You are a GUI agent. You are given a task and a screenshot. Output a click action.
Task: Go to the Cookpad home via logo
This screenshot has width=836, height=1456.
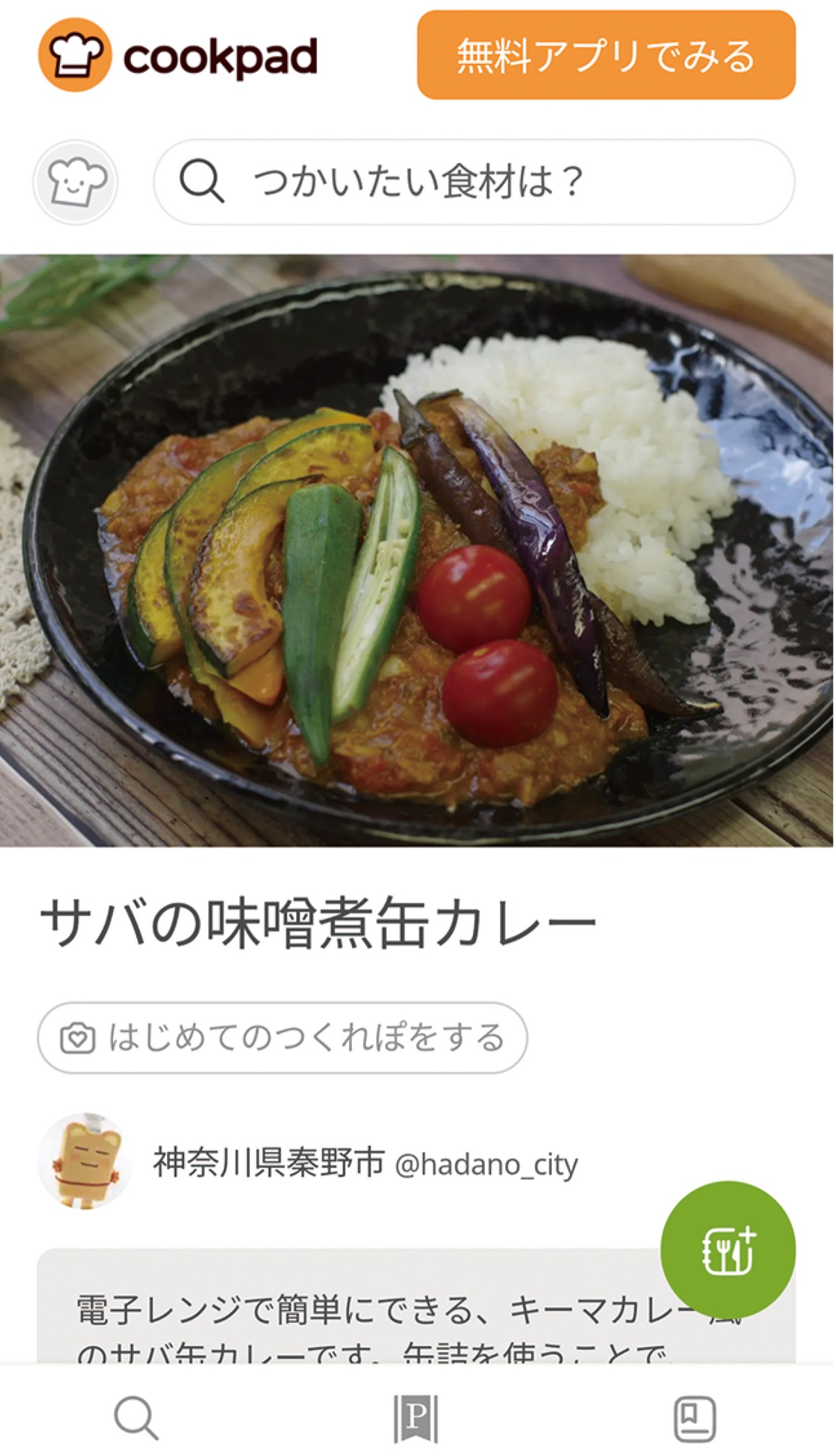pos(178,56)
